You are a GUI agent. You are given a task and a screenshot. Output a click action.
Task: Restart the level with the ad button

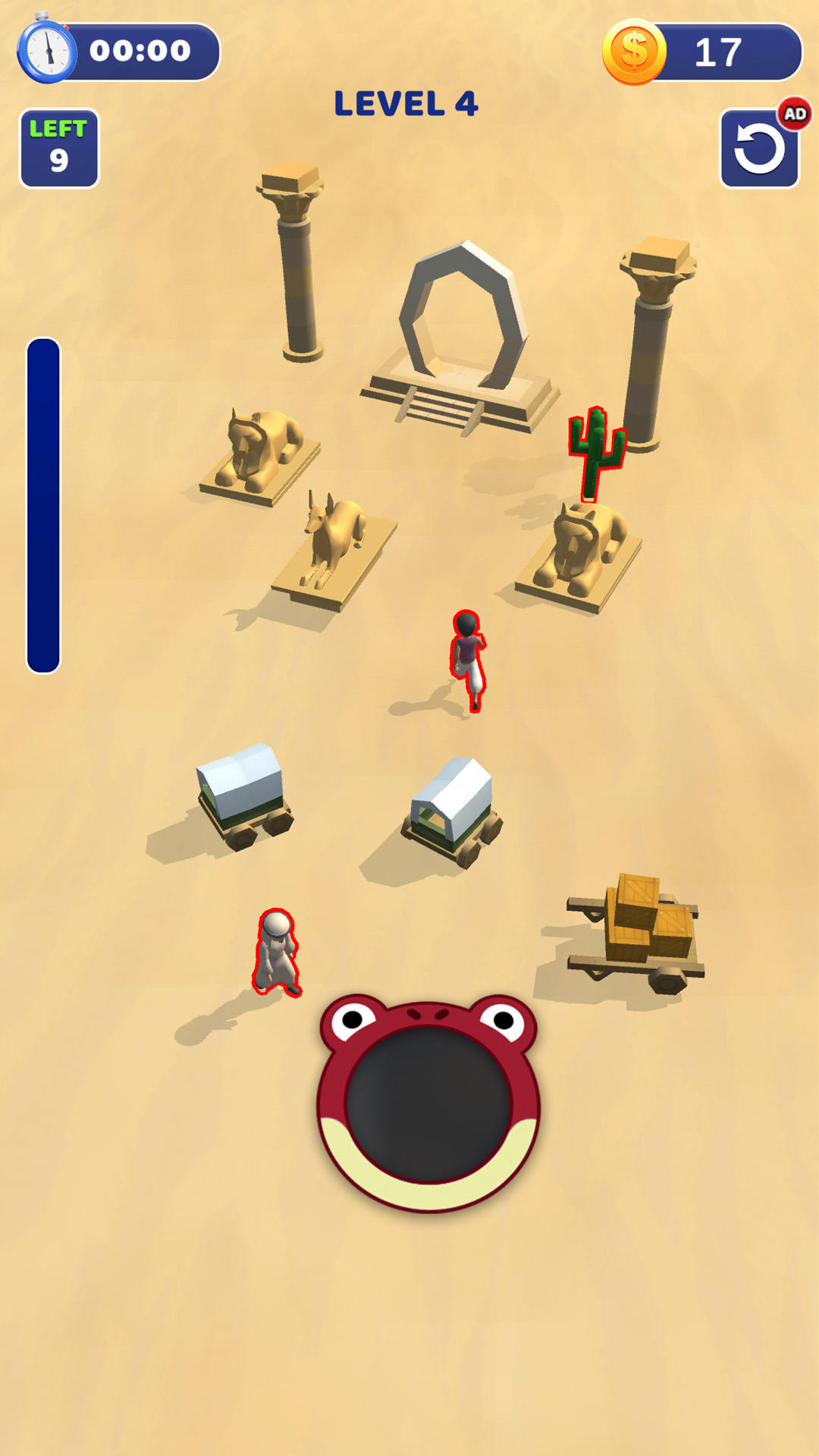759,149
